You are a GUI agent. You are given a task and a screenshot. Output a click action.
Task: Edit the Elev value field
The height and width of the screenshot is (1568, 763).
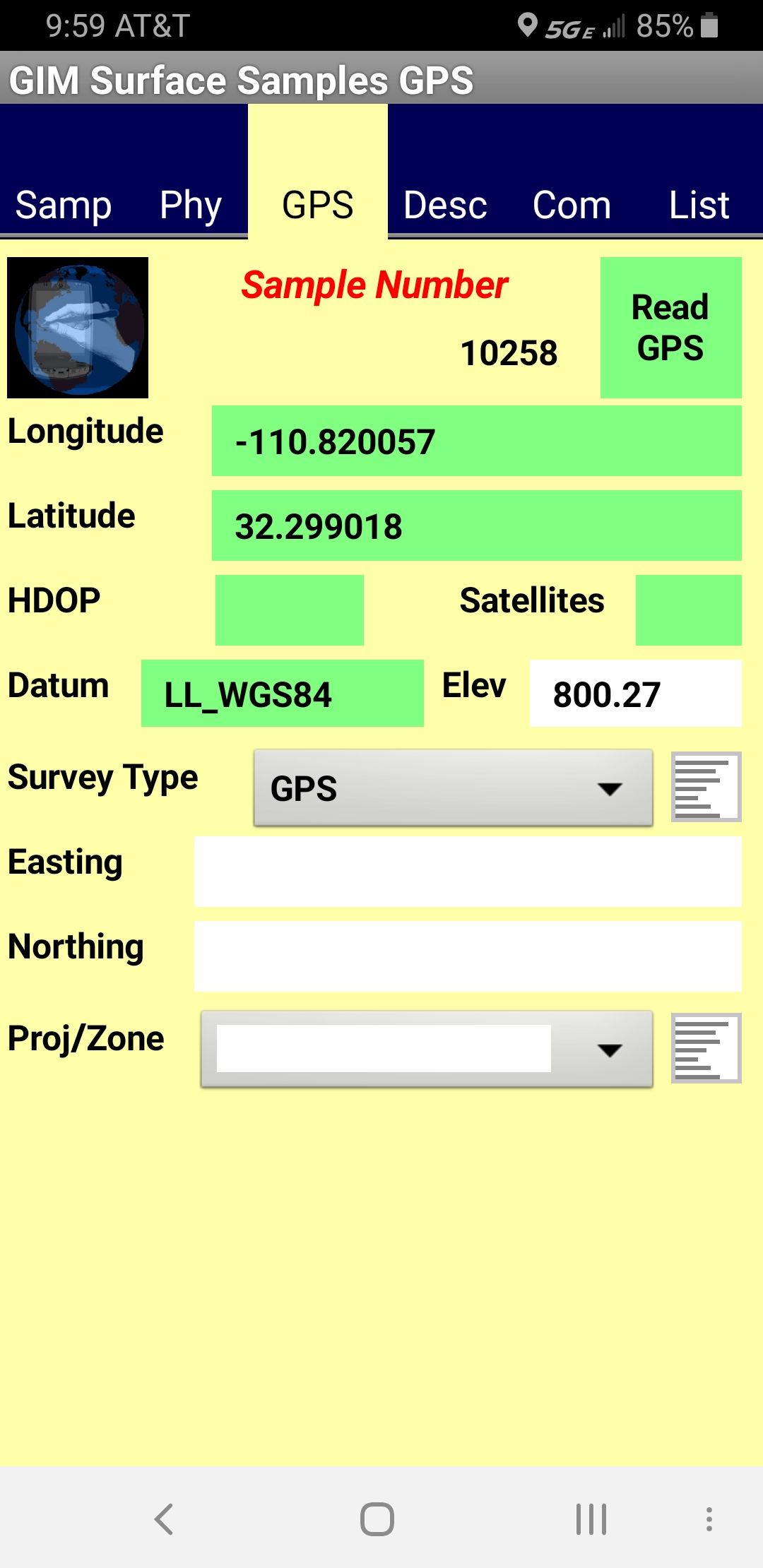(x=635, y=694)
